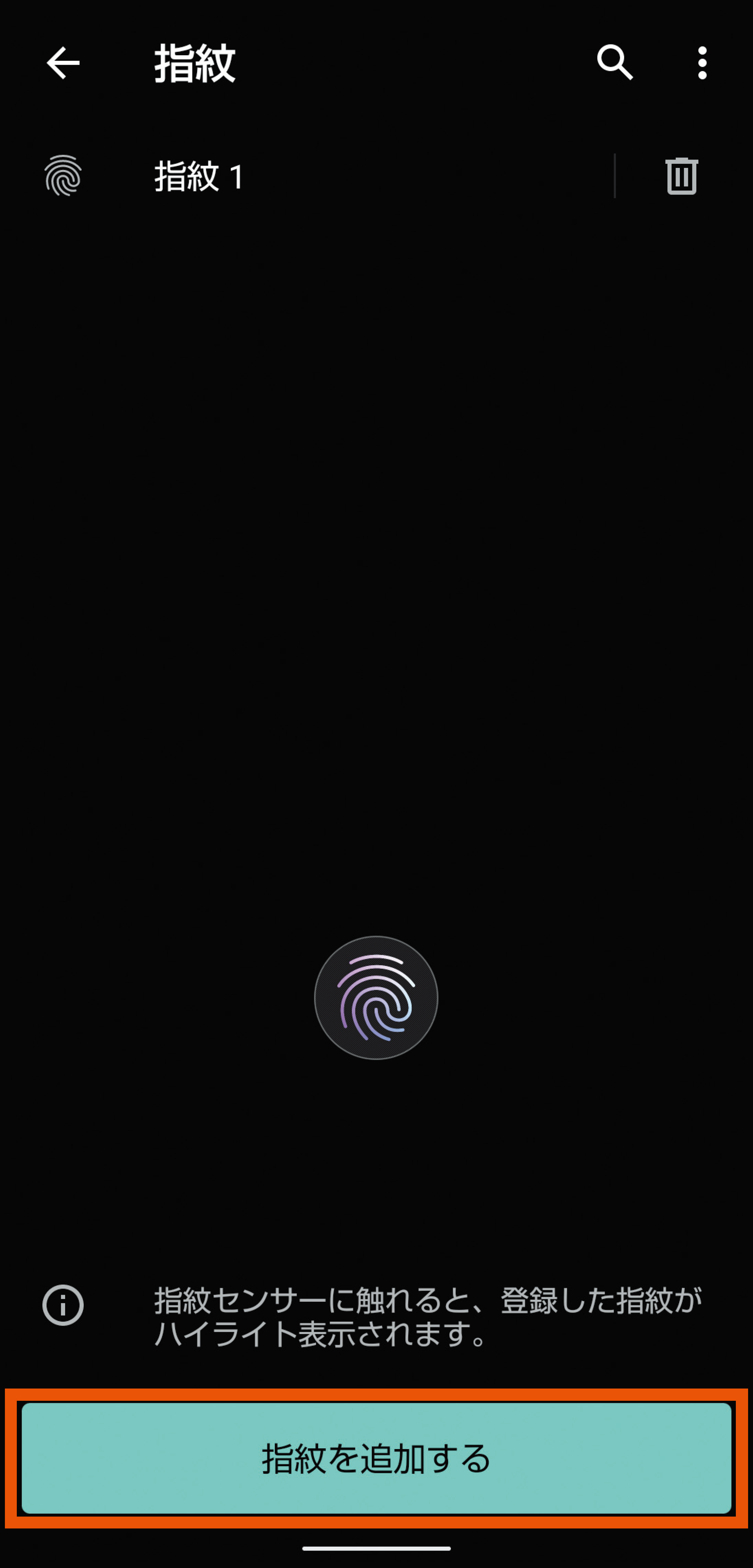
Task: Go back from the 指紋 screen
Action: pos(63,63)
